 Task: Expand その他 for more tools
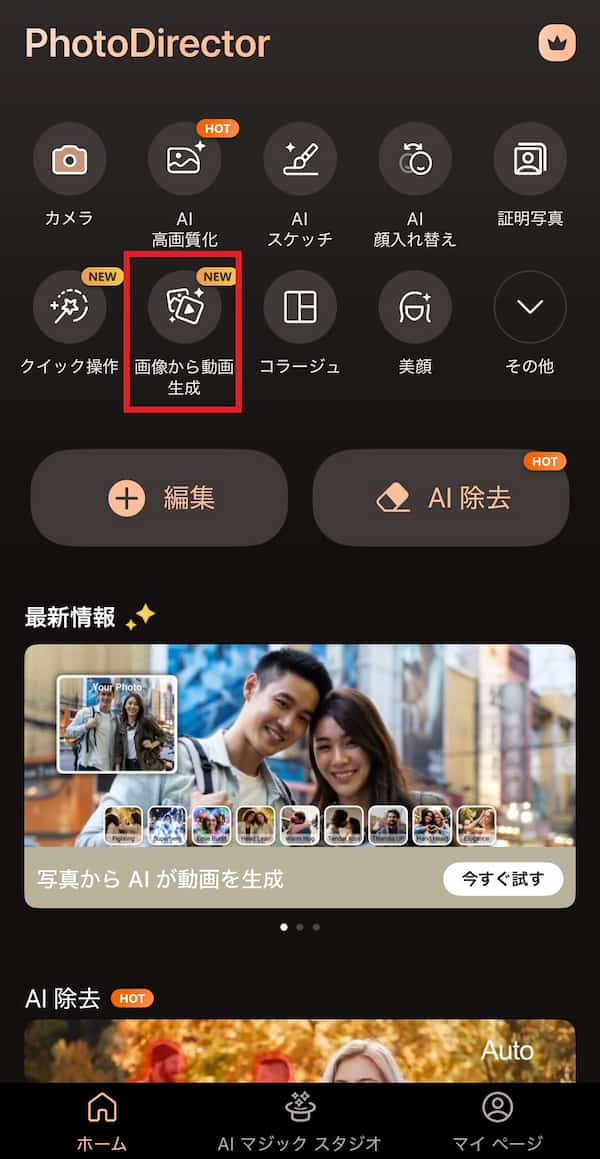[530, 307]
